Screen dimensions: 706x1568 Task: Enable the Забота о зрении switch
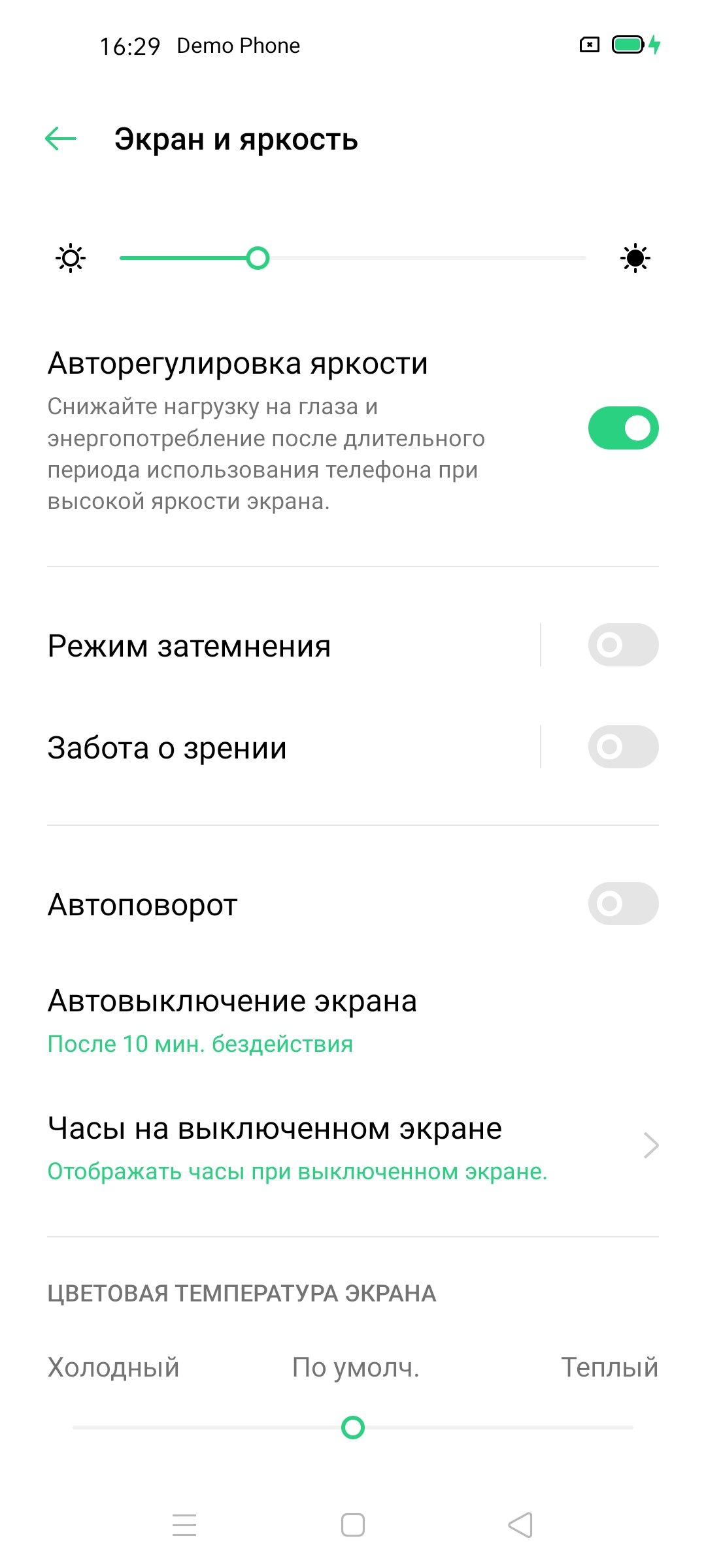click(623, 747)
